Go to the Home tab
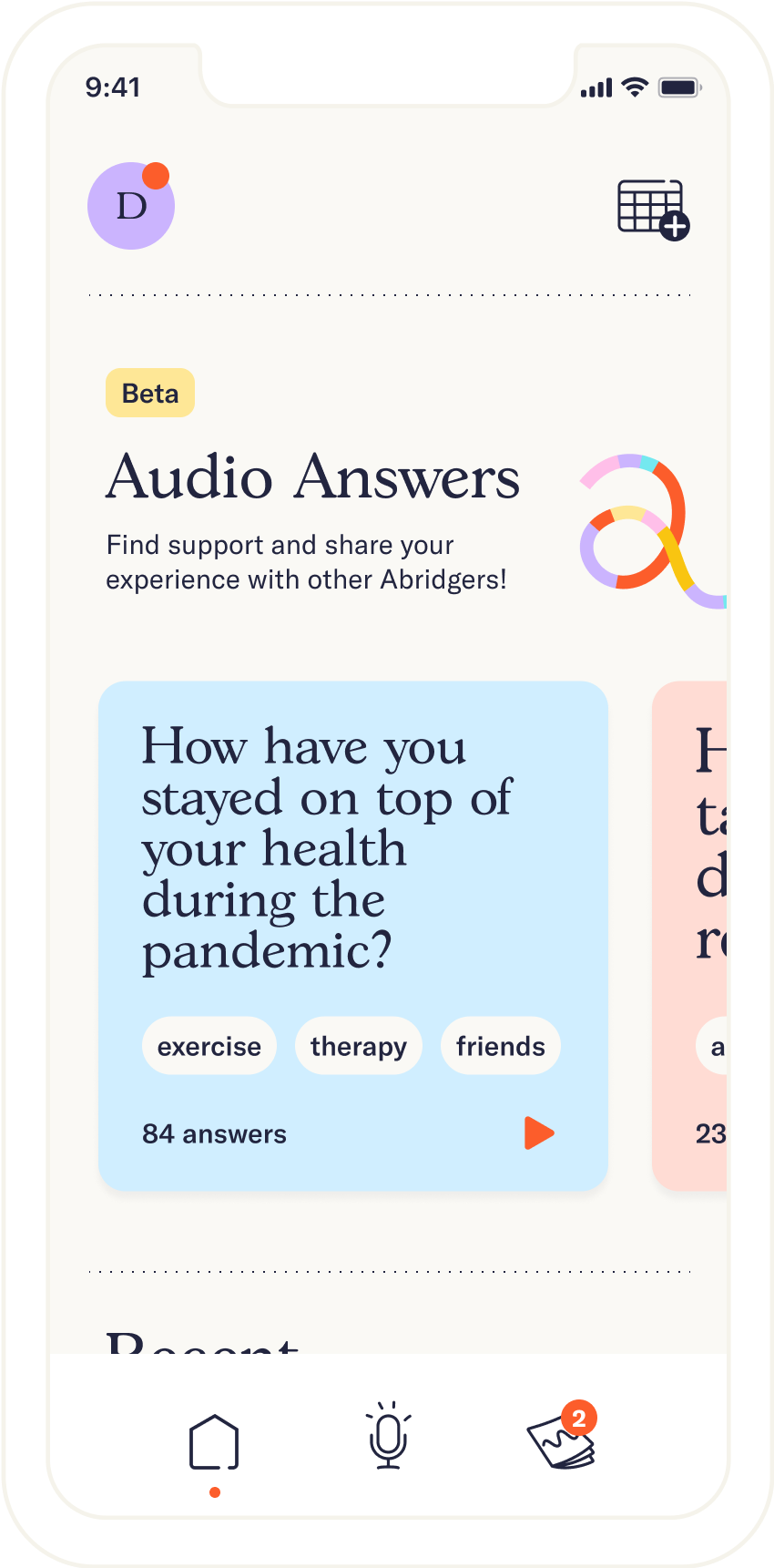Screen dimensions: 774x1568 pyautogui.click(x=214, y=1442)
